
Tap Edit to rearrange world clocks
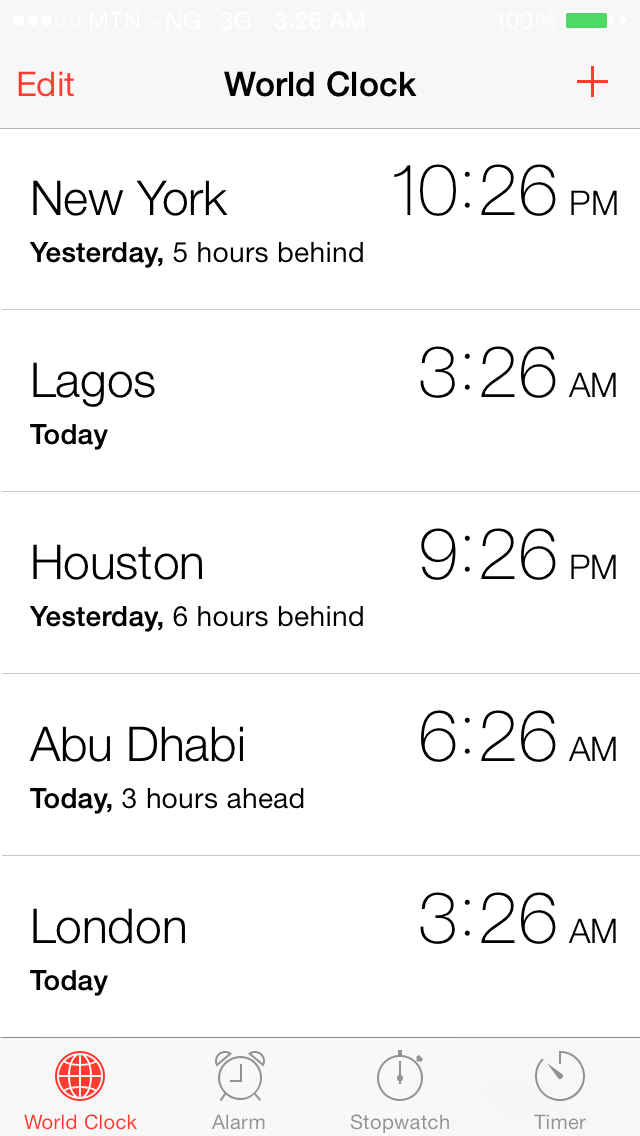pos(45,85)
